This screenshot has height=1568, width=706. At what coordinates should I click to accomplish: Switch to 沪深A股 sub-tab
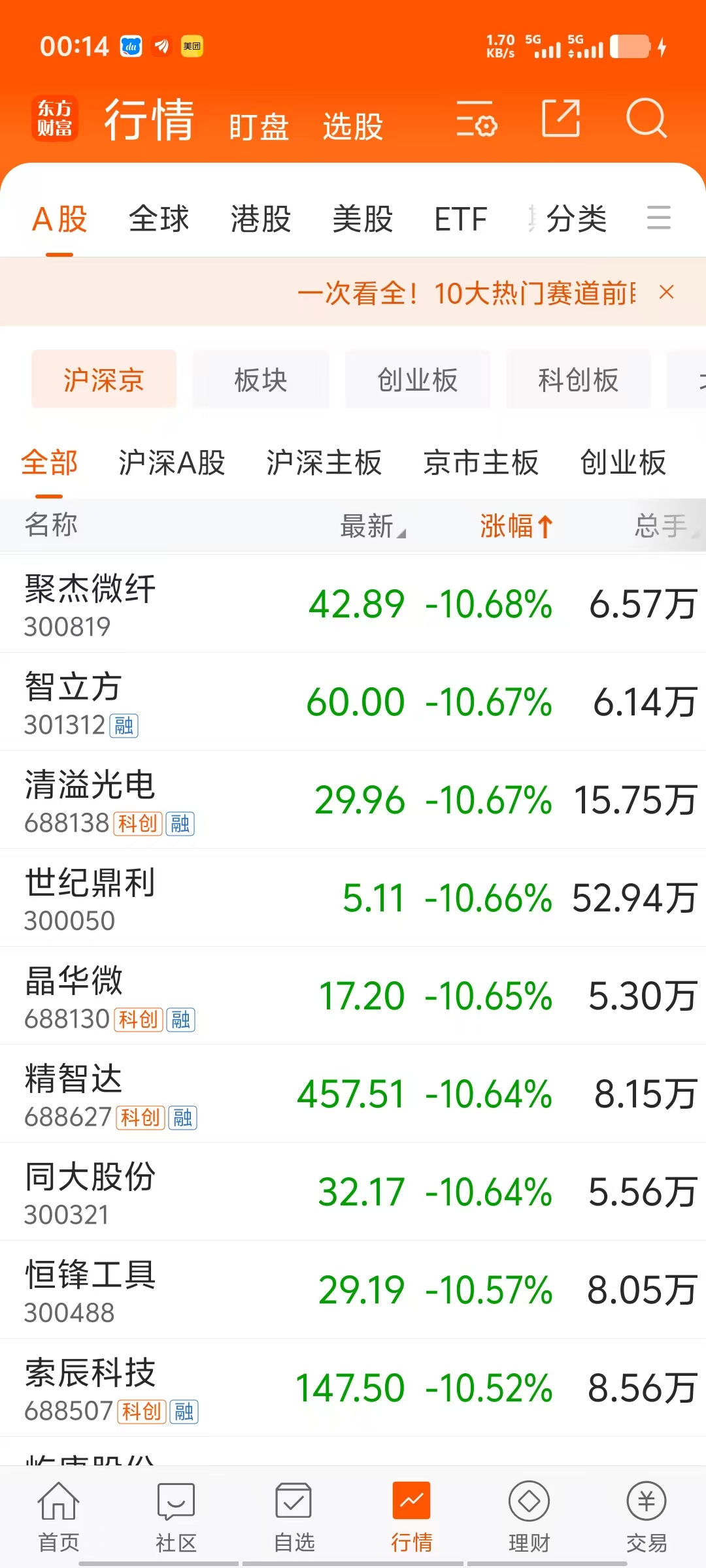click(x=172, y=463)
